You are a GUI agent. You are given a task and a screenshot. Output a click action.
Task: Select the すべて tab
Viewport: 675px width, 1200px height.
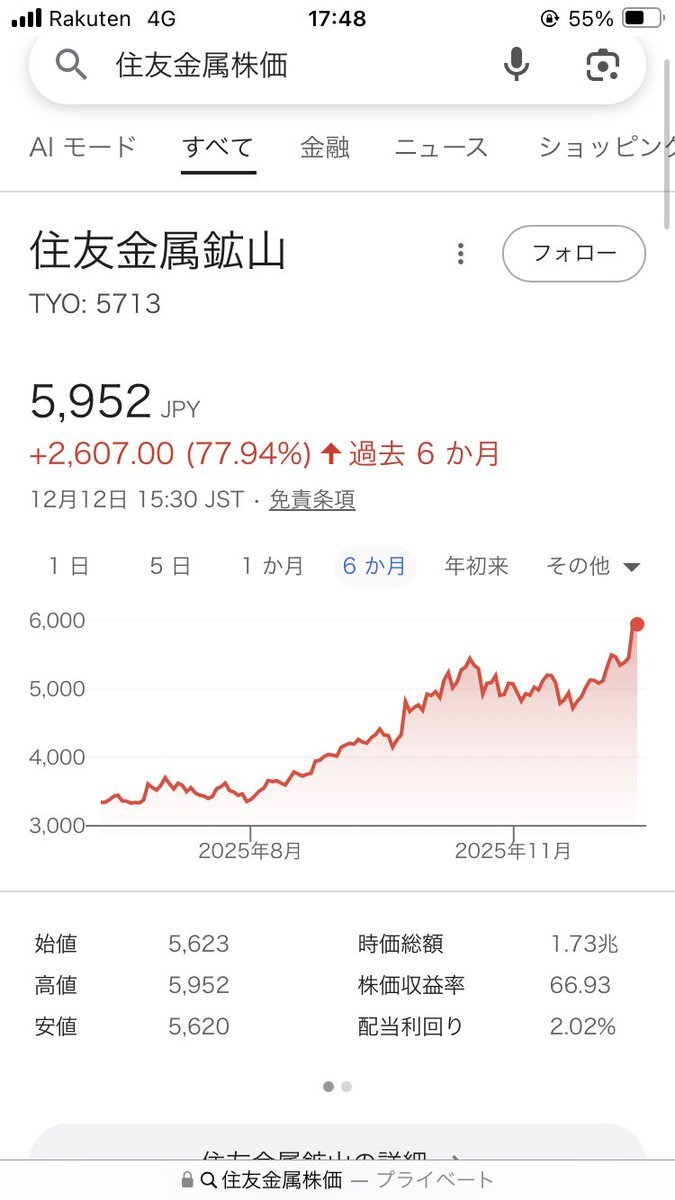(218, 147)
